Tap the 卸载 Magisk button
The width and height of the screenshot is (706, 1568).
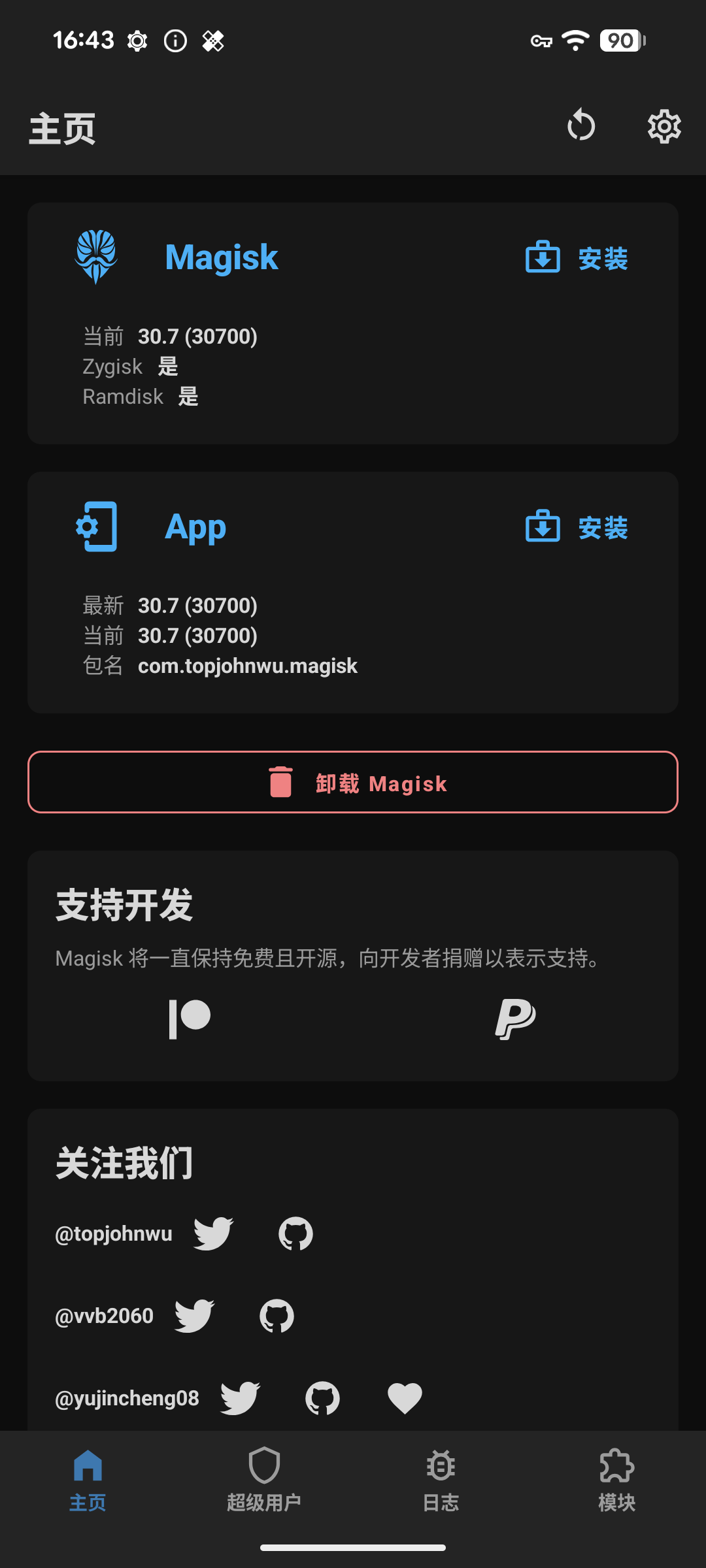[353, 782]
